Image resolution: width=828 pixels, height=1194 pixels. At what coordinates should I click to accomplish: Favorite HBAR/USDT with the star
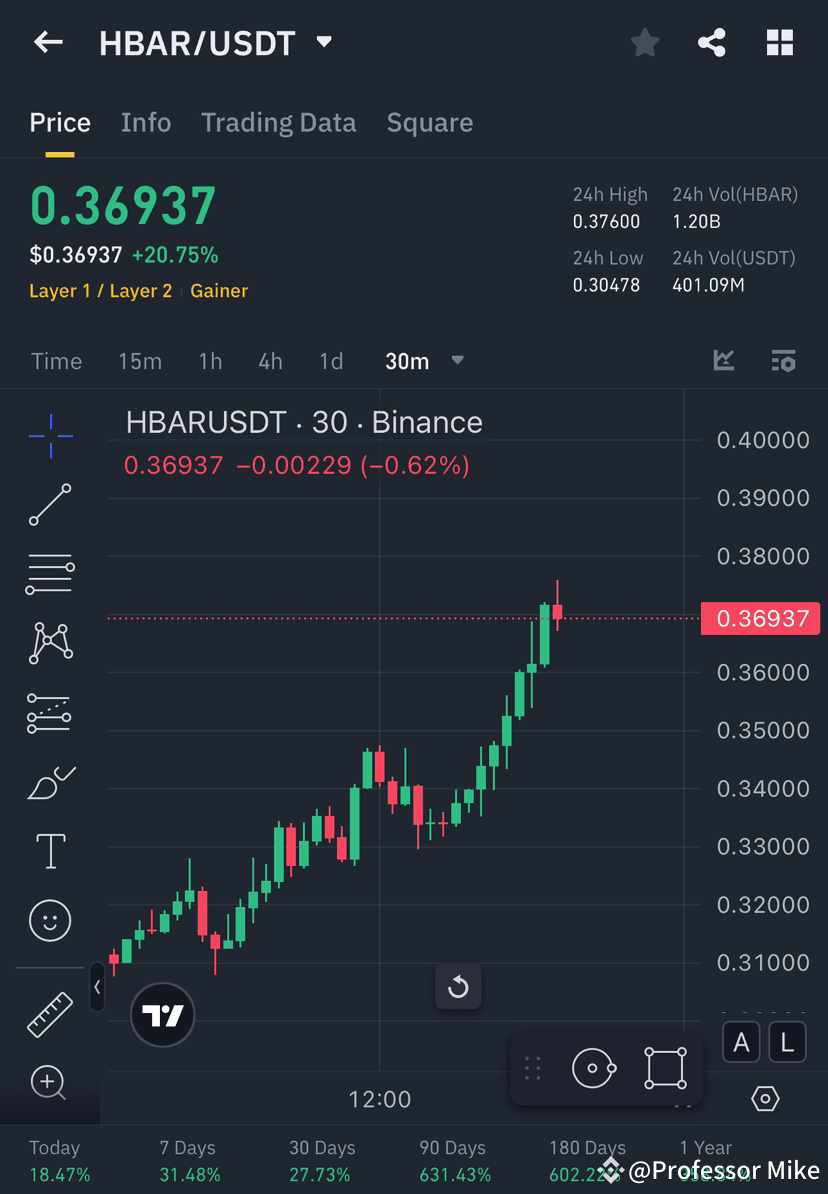click(644, 42)
